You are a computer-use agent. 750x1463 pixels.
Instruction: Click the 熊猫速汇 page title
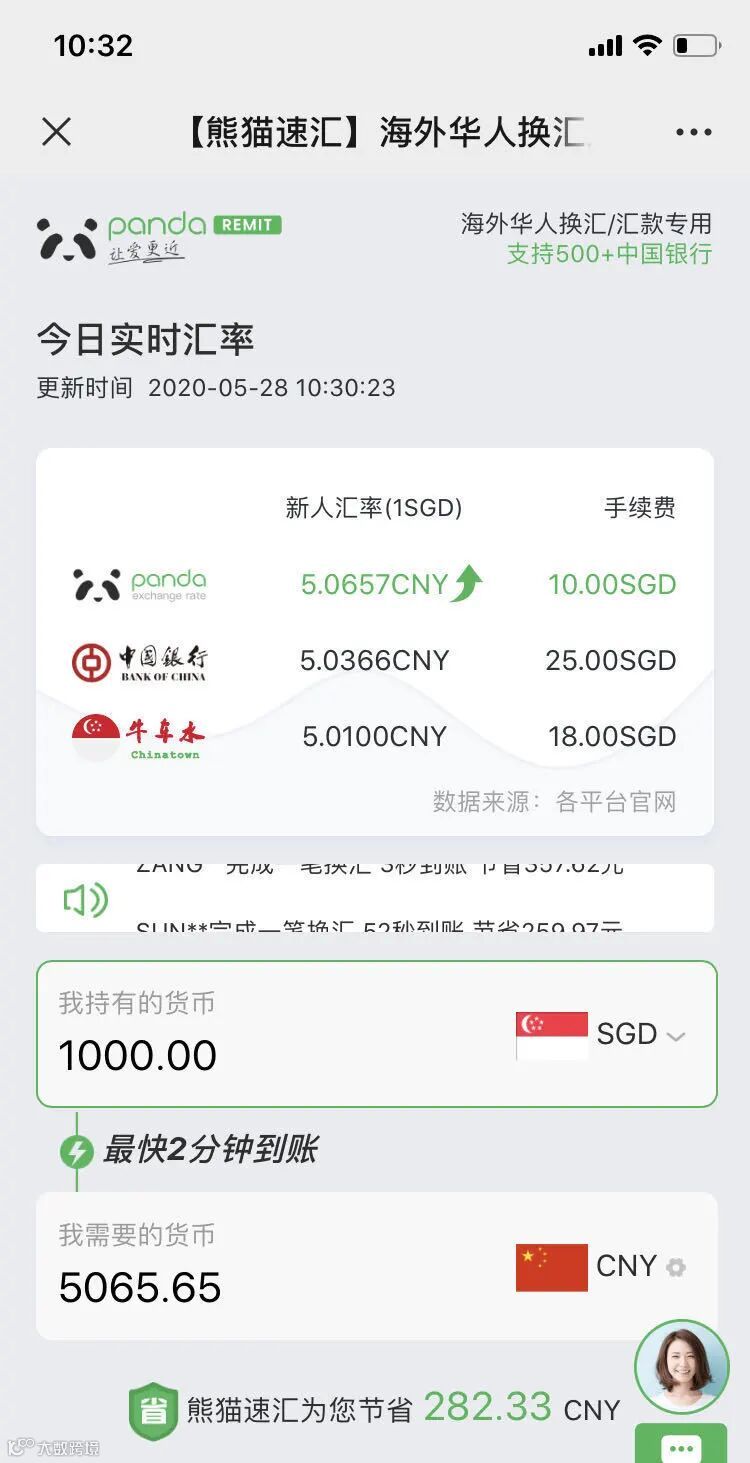(375, 131)
